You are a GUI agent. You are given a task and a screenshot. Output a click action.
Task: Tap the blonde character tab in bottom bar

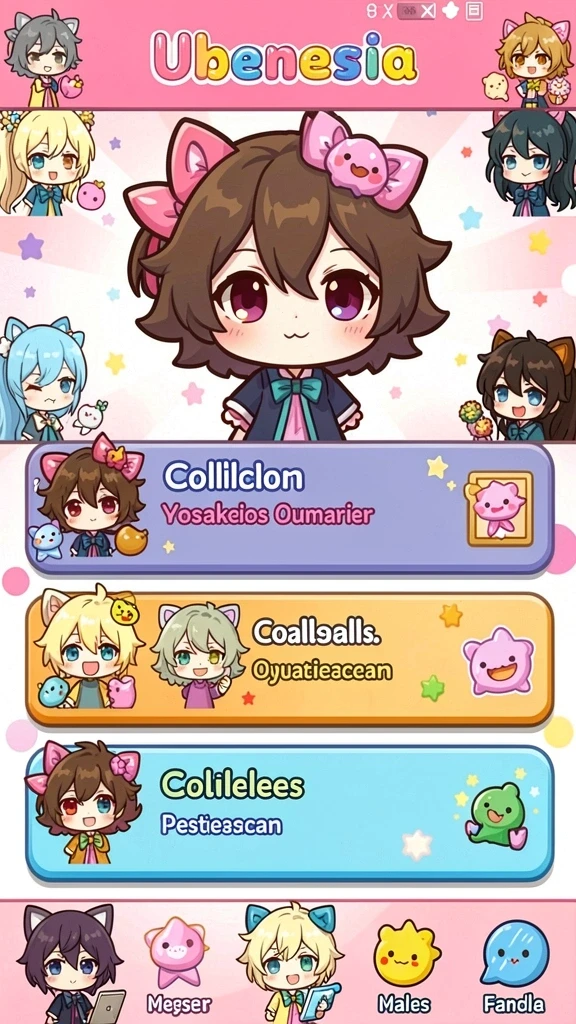[292, 963]
